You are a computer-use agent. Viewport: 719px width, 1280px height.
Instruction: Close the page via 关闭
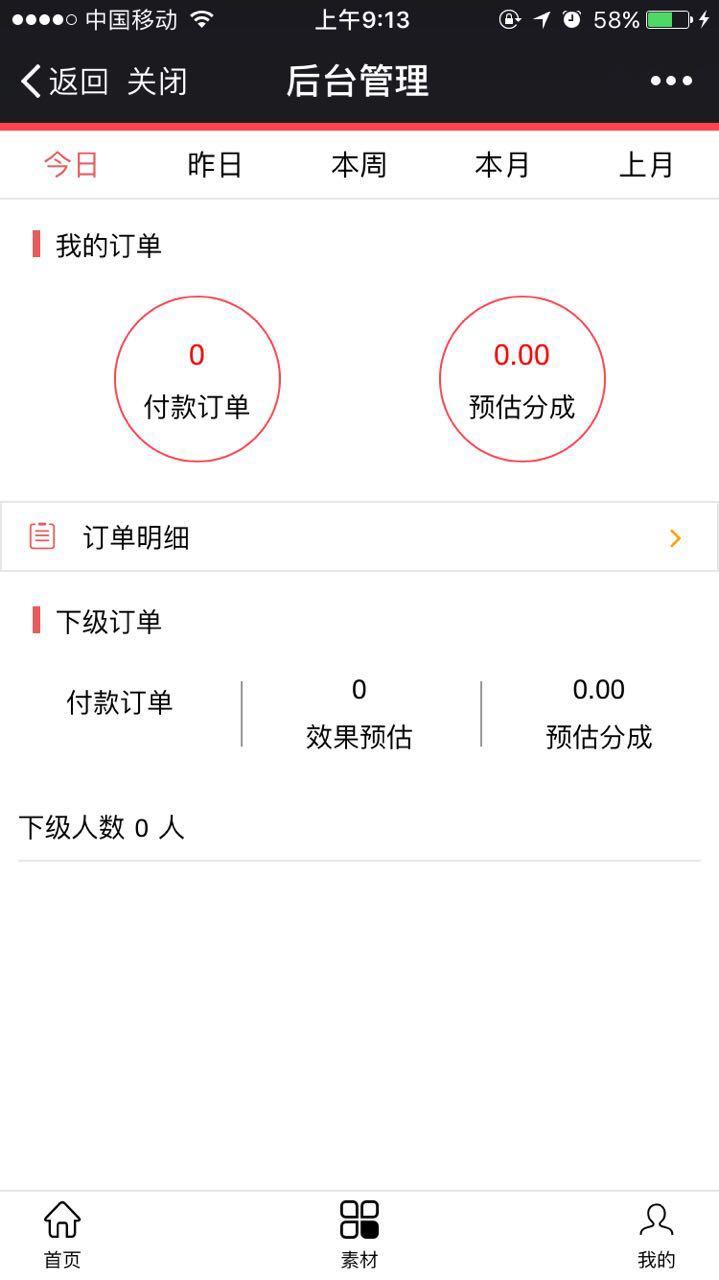pos(157,82)
